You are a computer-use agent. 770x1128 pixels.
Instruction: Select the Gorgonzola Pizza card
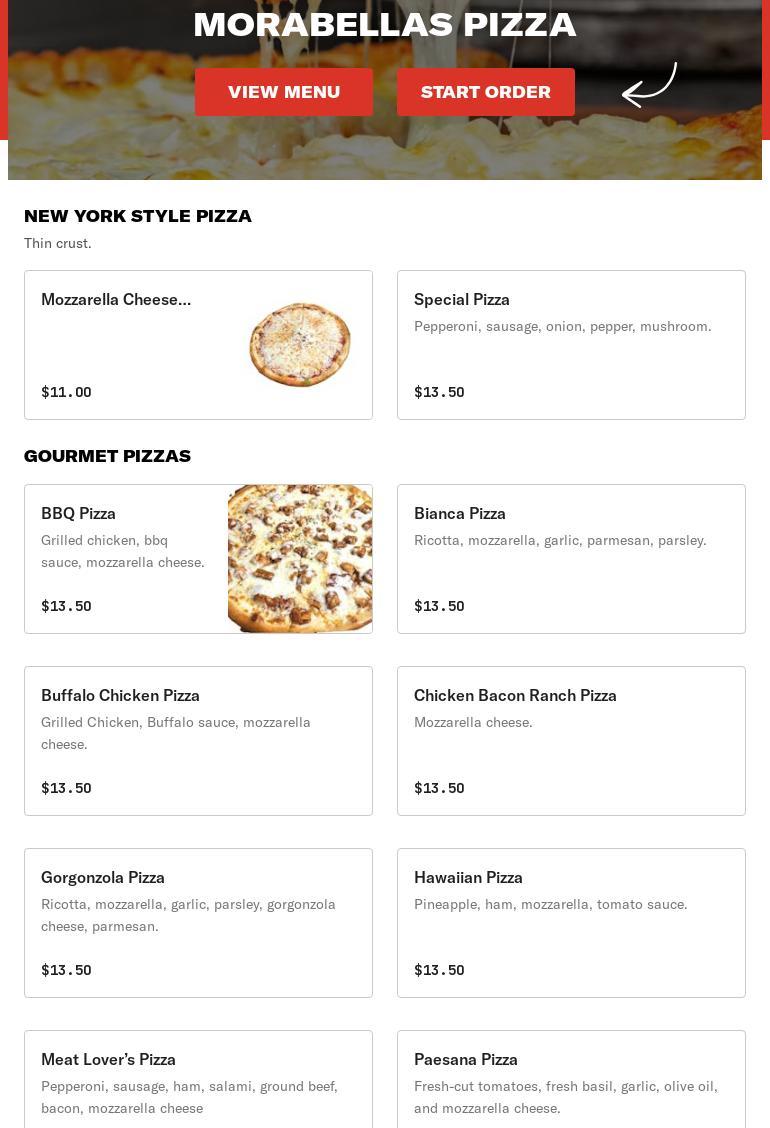198,923
